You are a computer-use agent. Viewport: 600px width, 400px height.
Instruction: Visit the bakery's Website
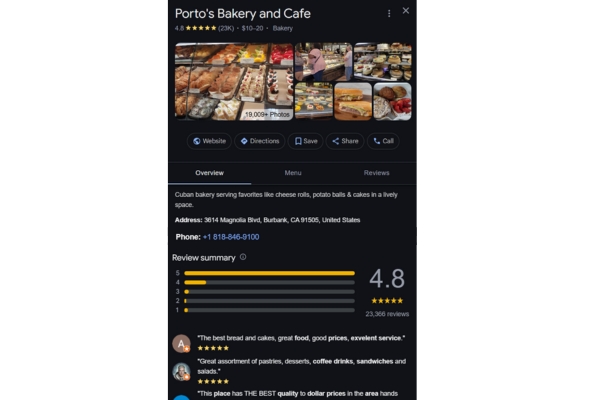(x=209, y=141)
